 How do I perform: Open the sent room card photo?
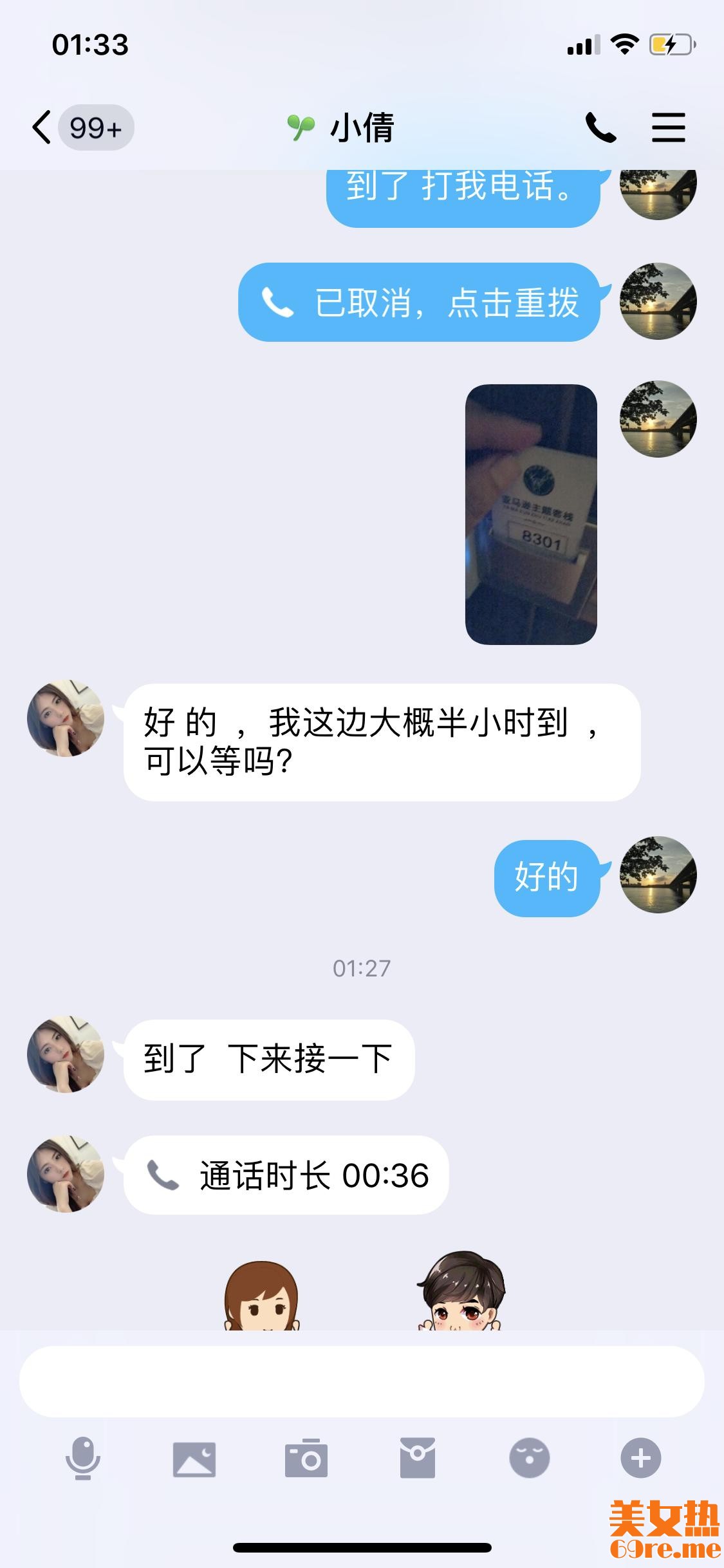[531, 514]
